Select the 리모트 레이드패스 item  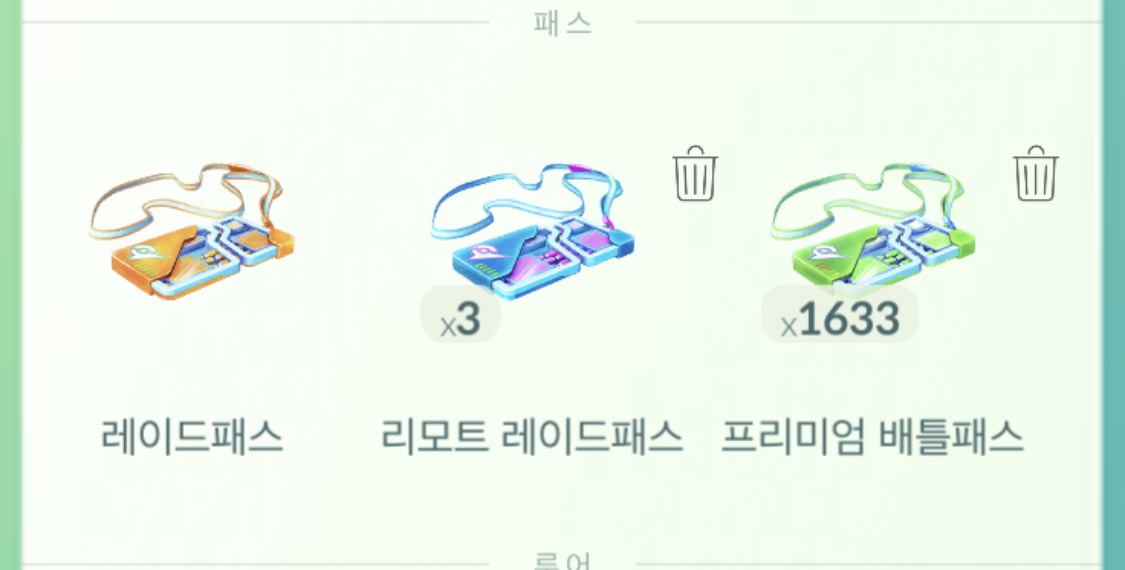click(532, 235)
